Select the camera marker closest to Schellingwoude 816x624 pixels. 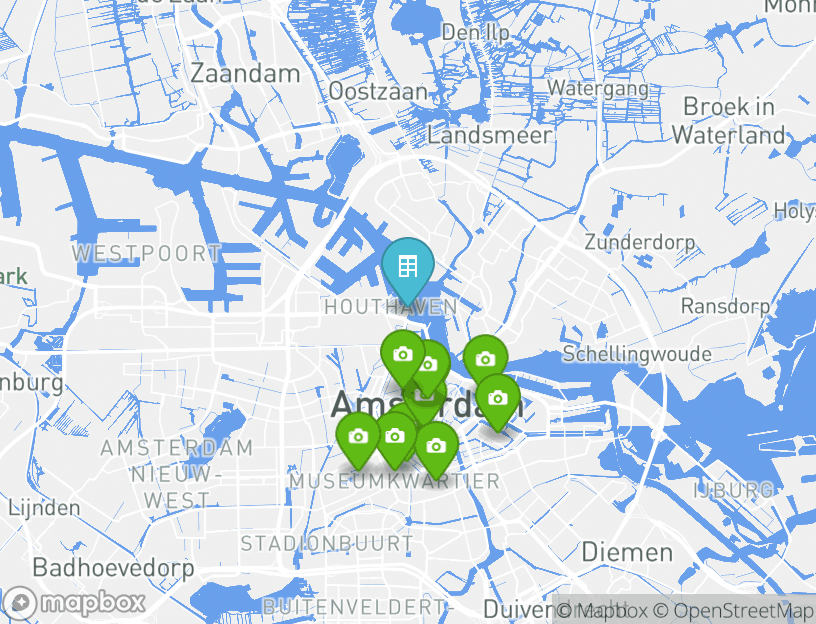click(x=485, y=359)
